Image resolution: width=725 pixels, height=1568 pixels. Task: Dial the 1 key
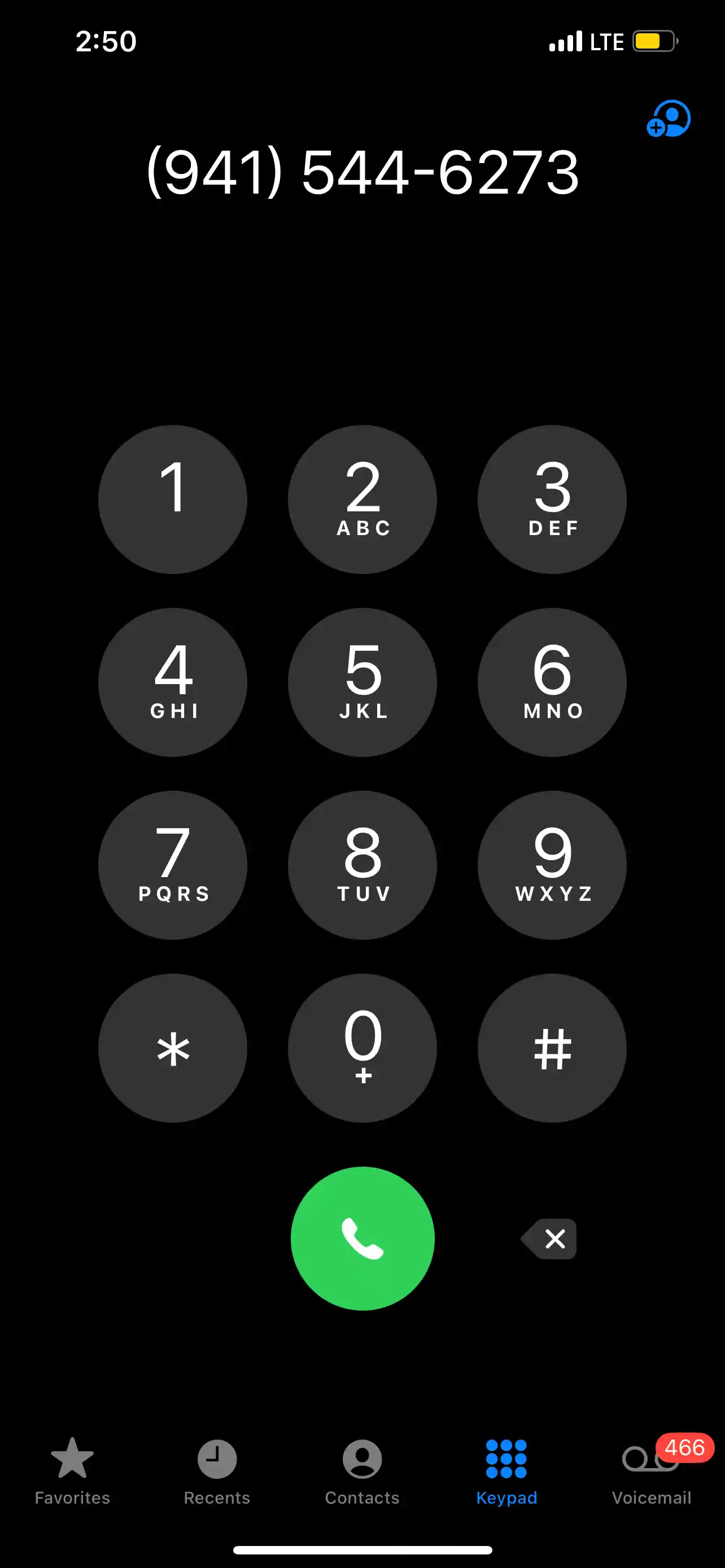click(x=173, y=499)
